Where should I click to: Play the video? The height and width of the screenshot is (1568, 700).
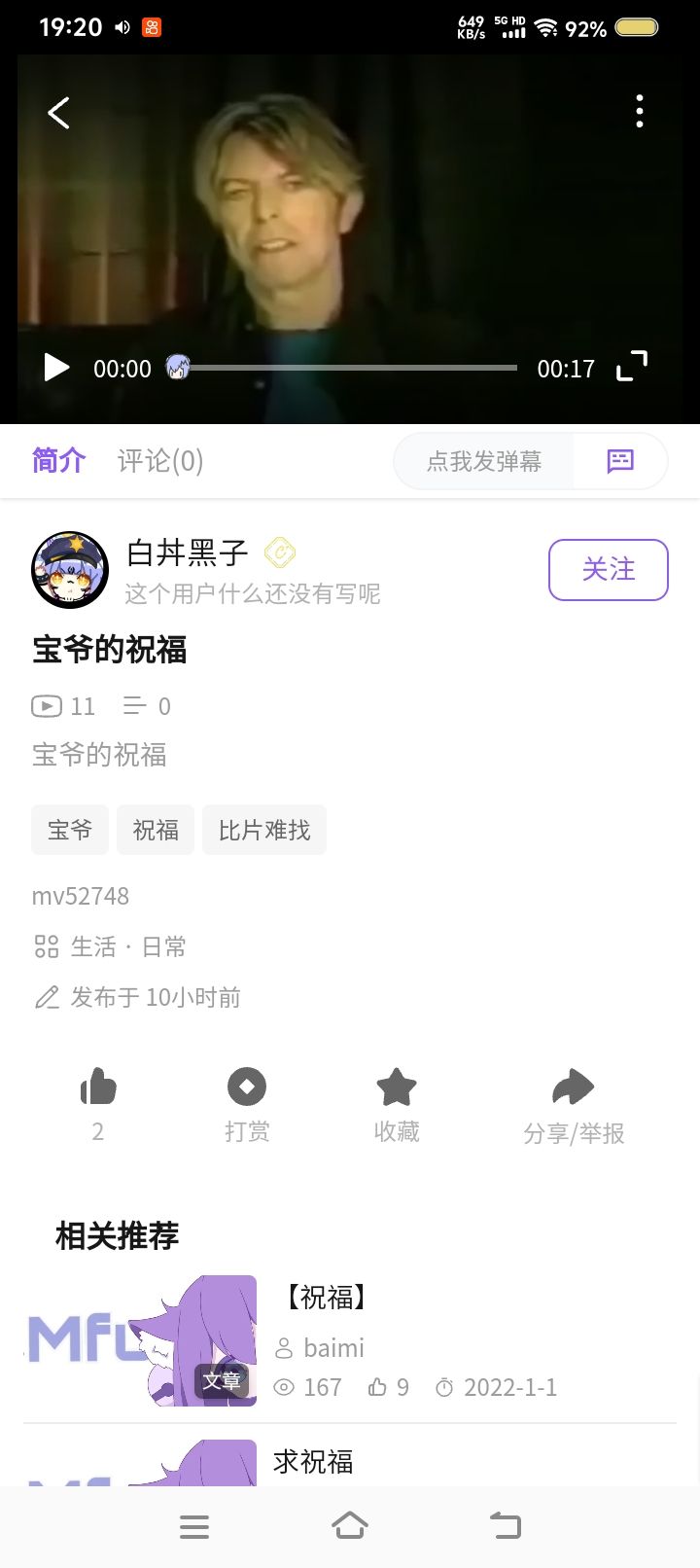pos(55,368)
